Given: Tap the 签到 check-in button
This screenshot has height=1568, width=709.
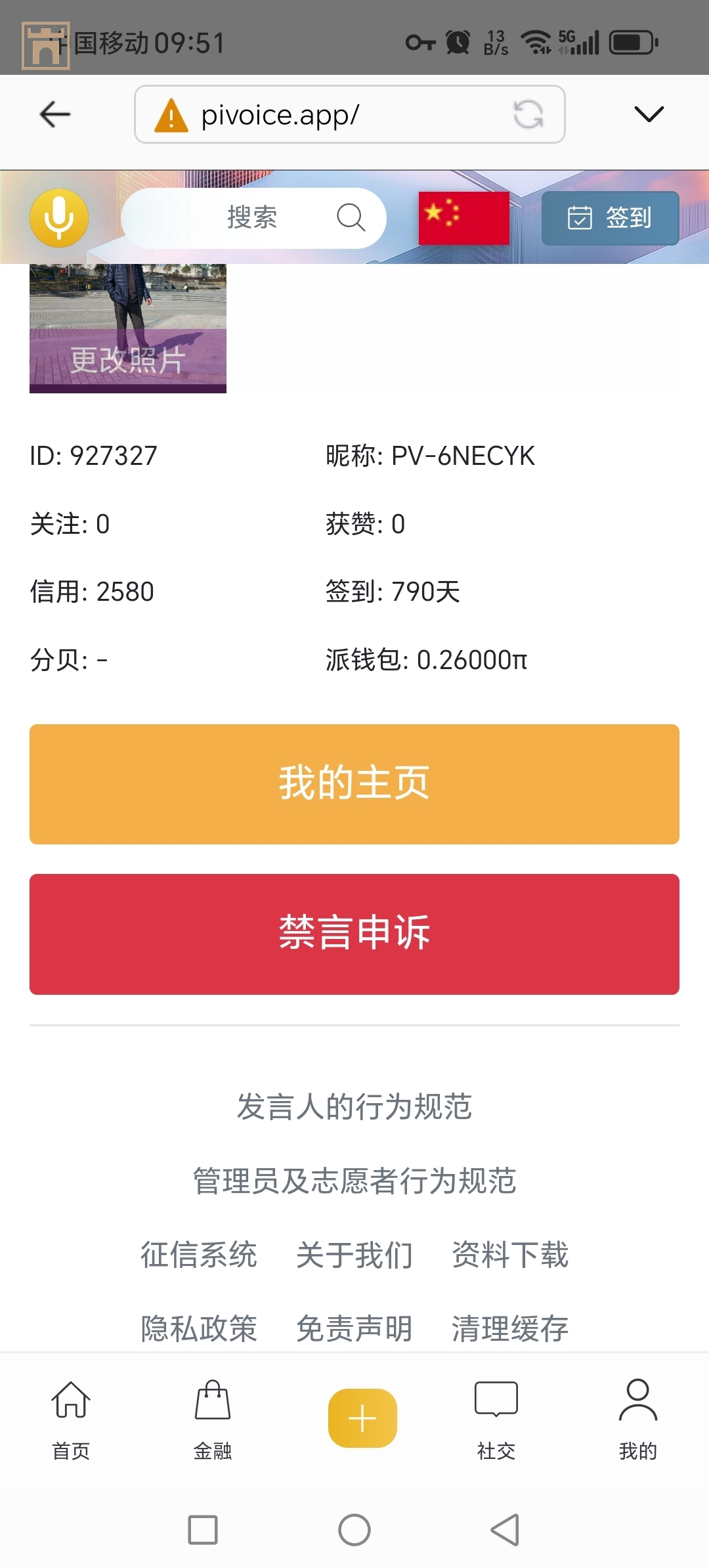Looking at the screenshot, I should click(610, 218).
